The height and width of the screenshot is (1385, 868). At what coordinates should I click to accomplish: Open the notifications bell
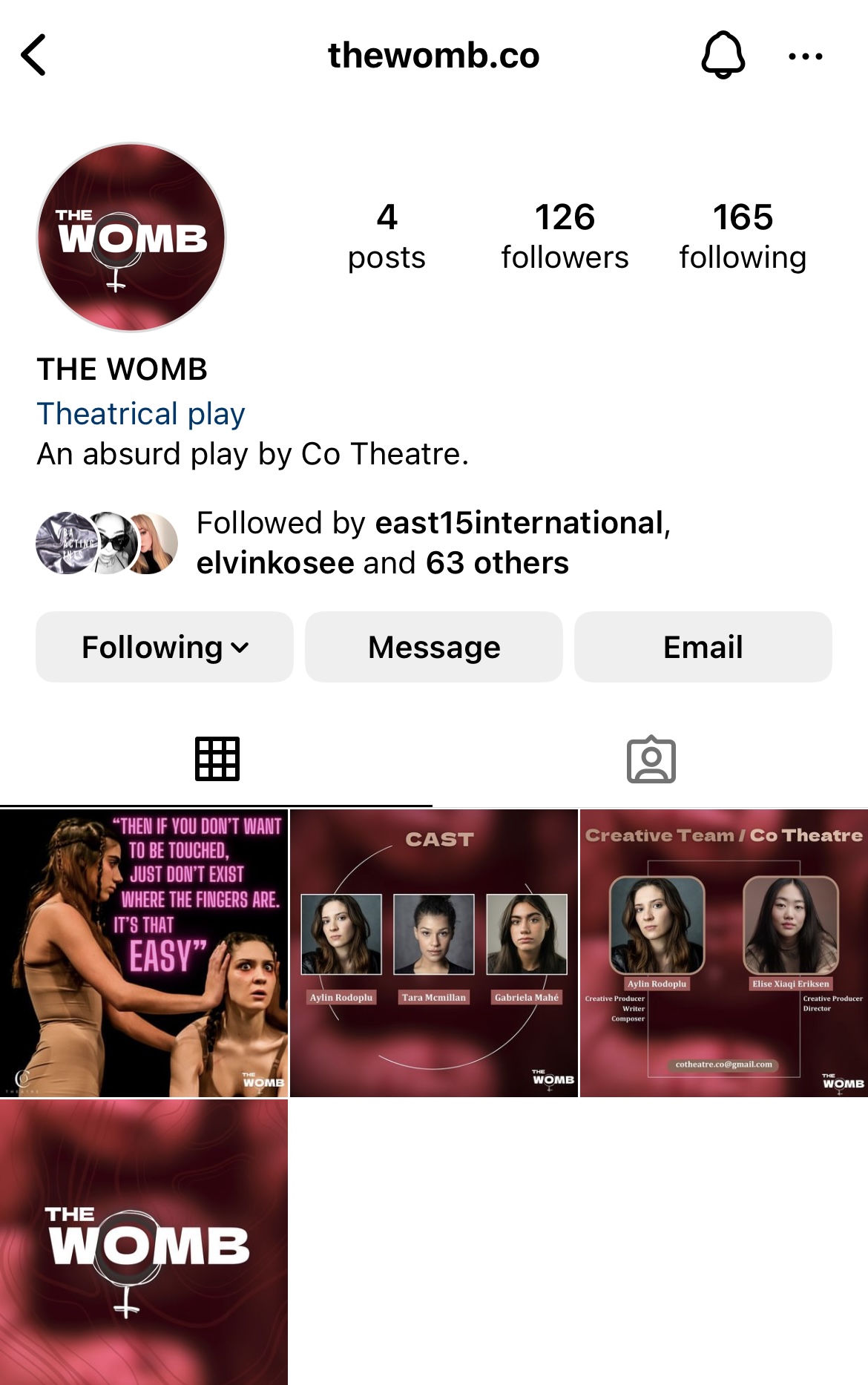723,55
